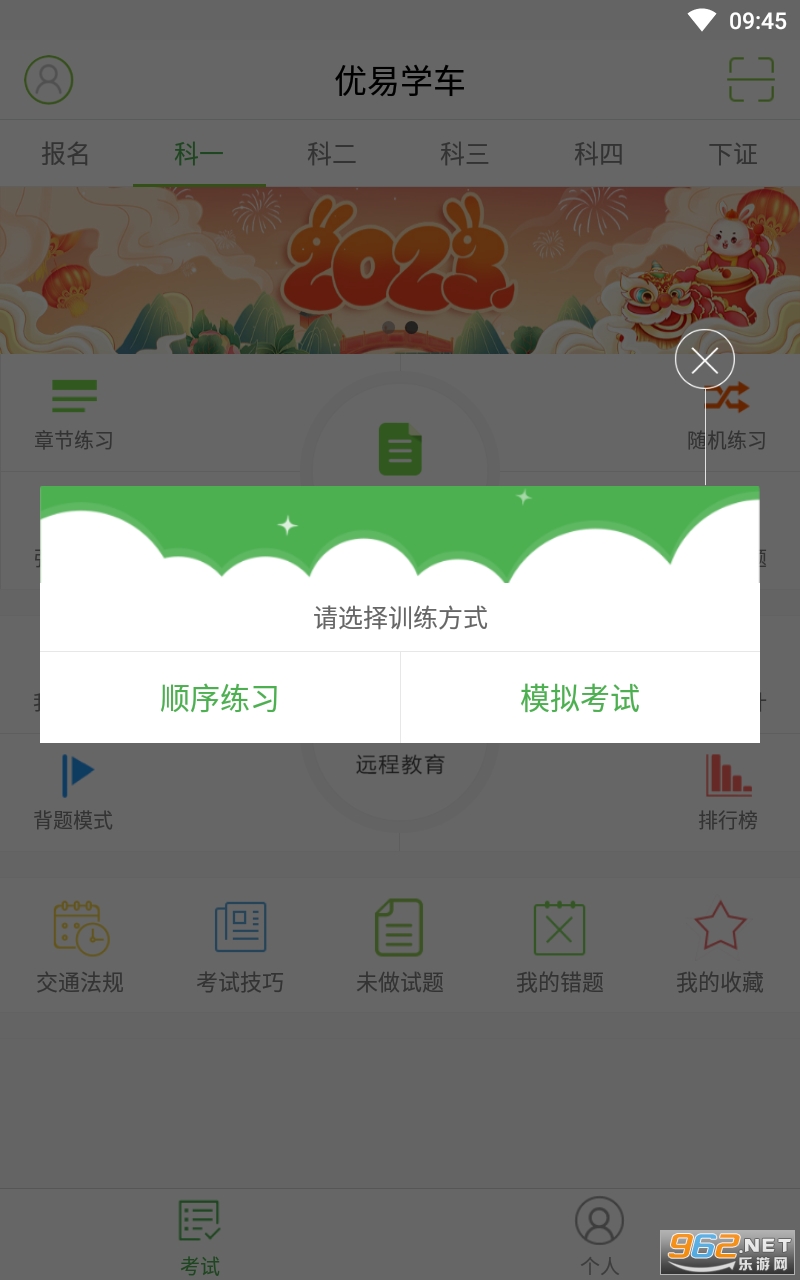
Task: Open the QR scan icon
Action: click(x=751, y=80)
